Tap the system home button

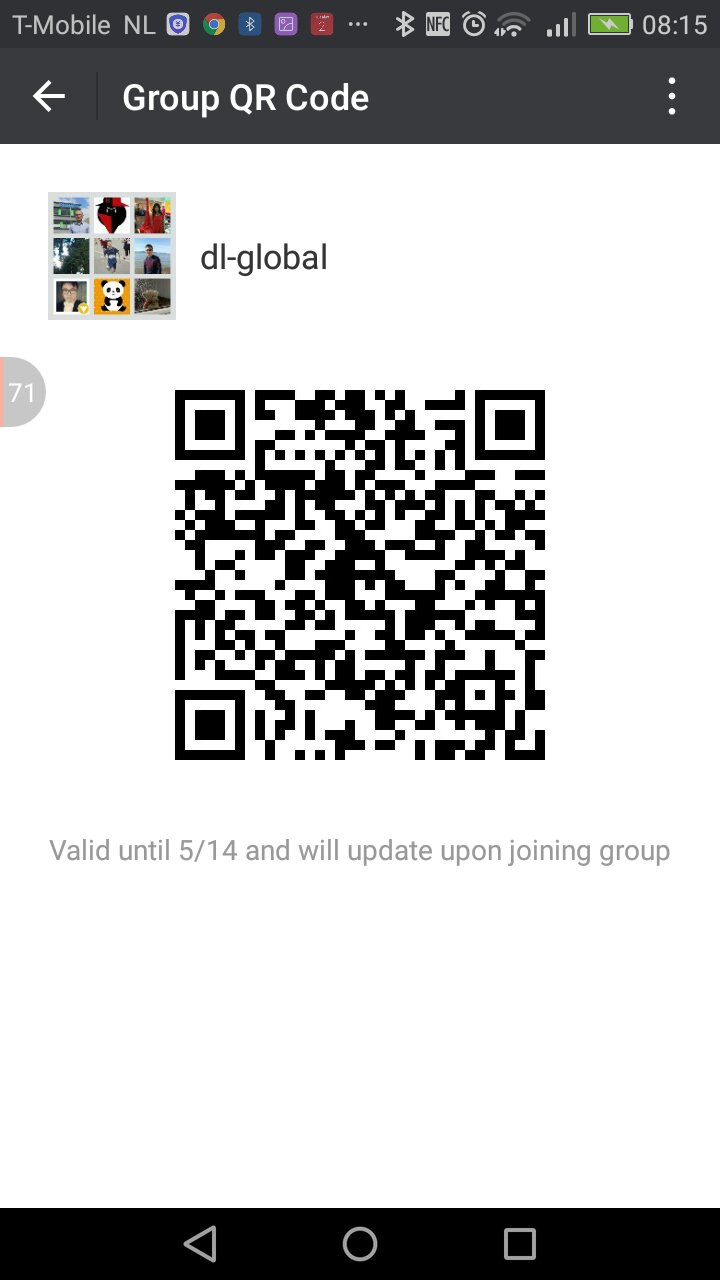360,1244
